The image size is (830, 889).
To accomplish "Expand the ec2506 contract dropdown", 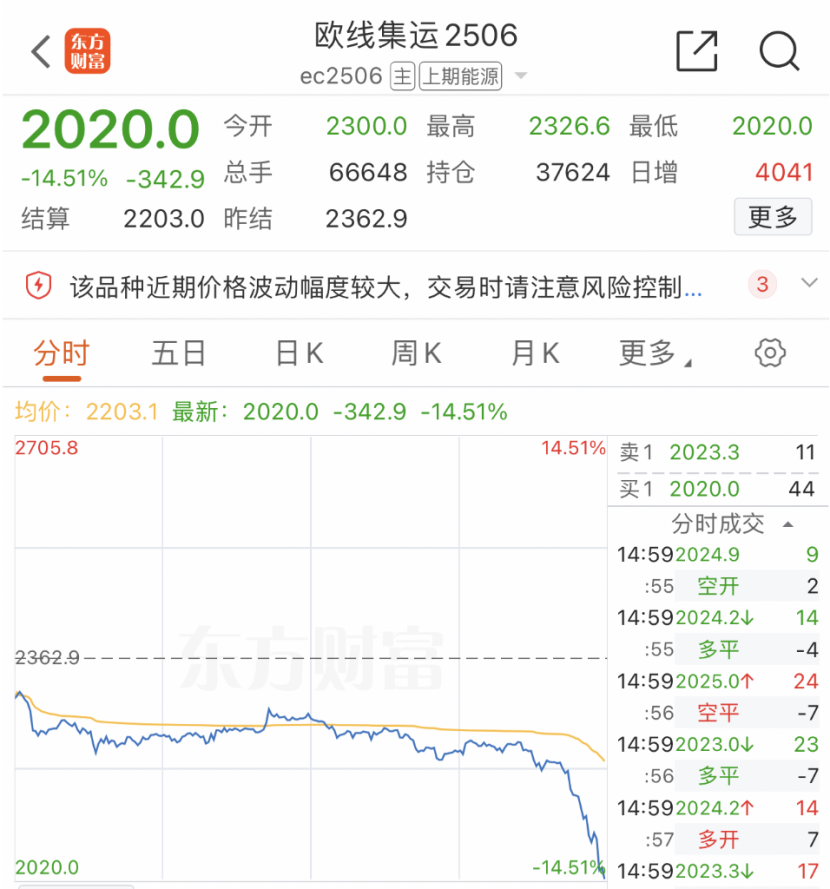I will (521, 77).
